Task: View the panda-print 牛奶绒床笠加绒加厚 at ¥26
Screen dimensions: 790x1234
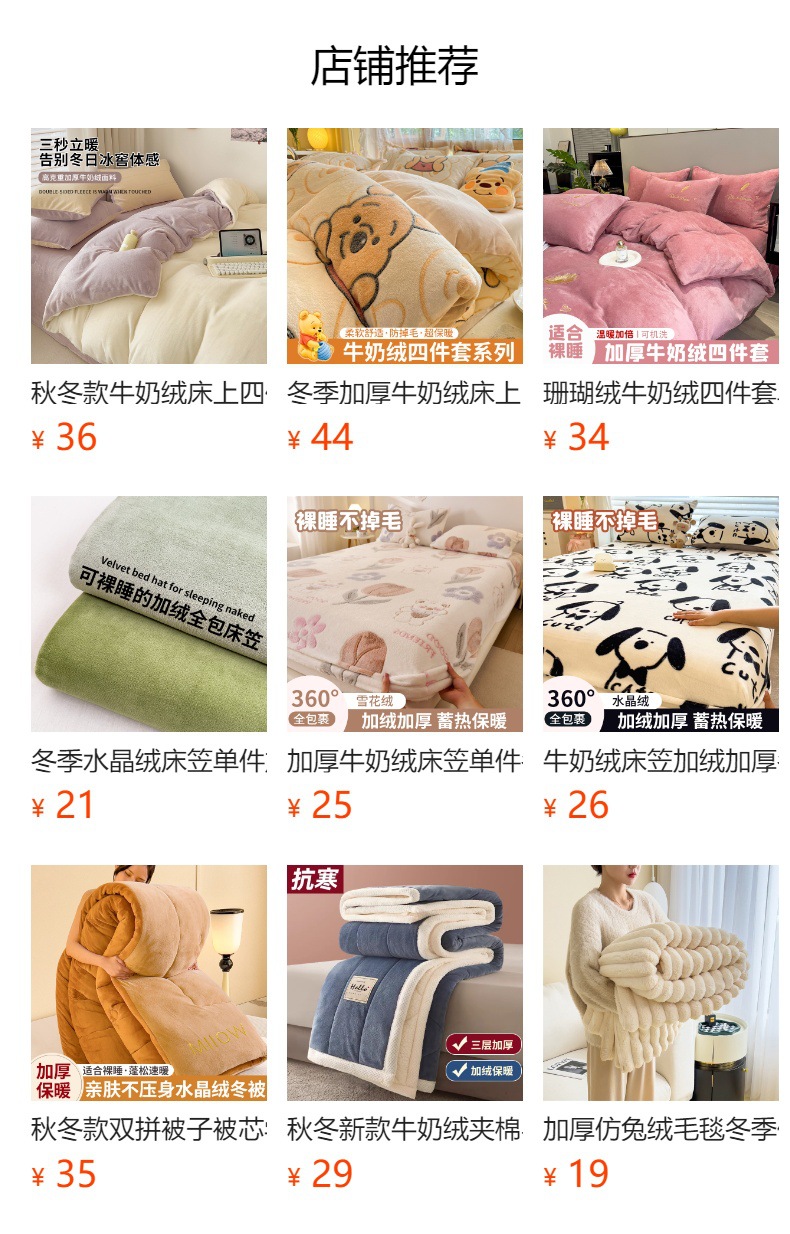Action: coord(660,614)
